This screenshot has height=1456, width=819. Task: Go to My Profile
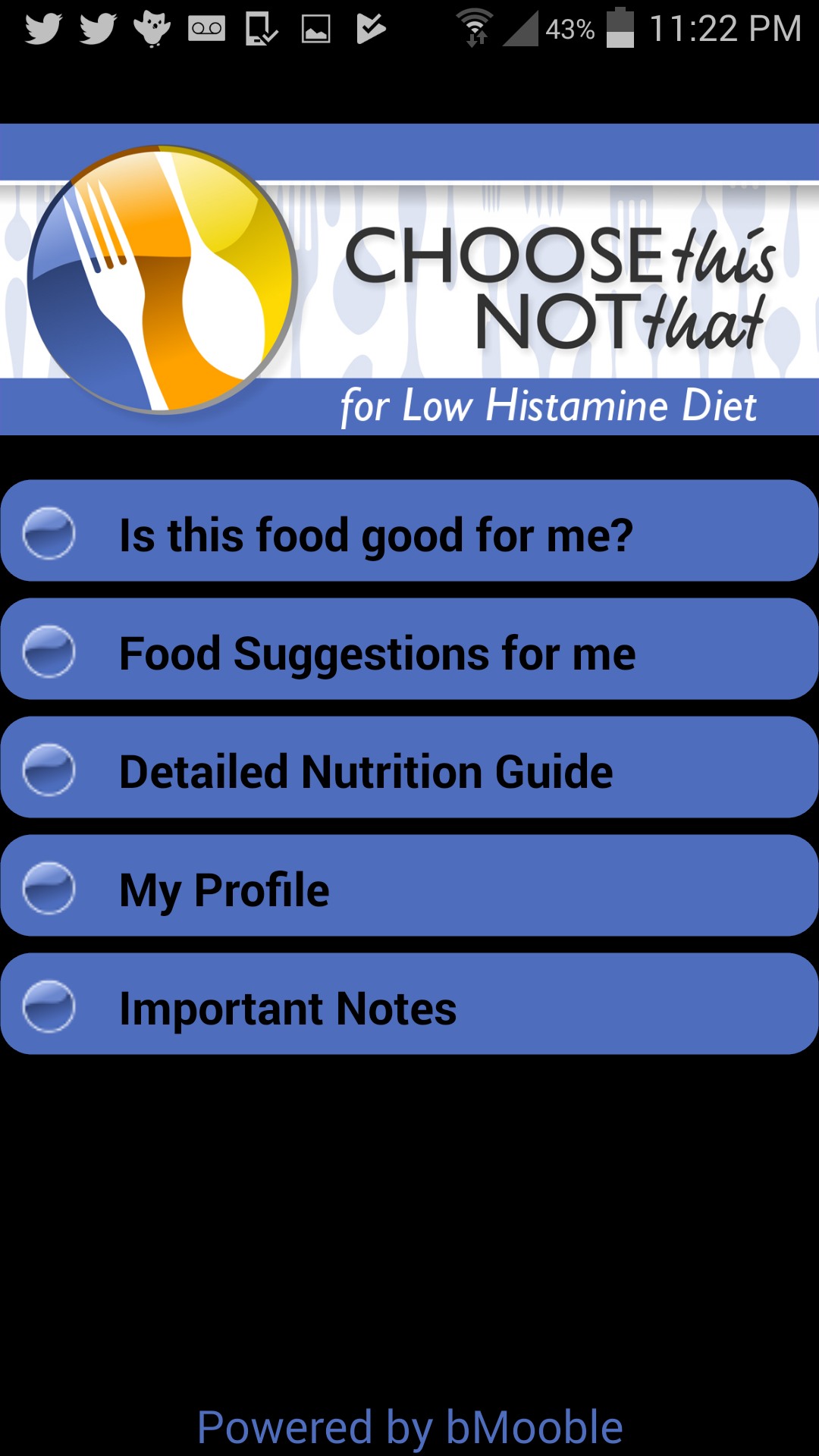pyautogui.click(x=409, y=888)
